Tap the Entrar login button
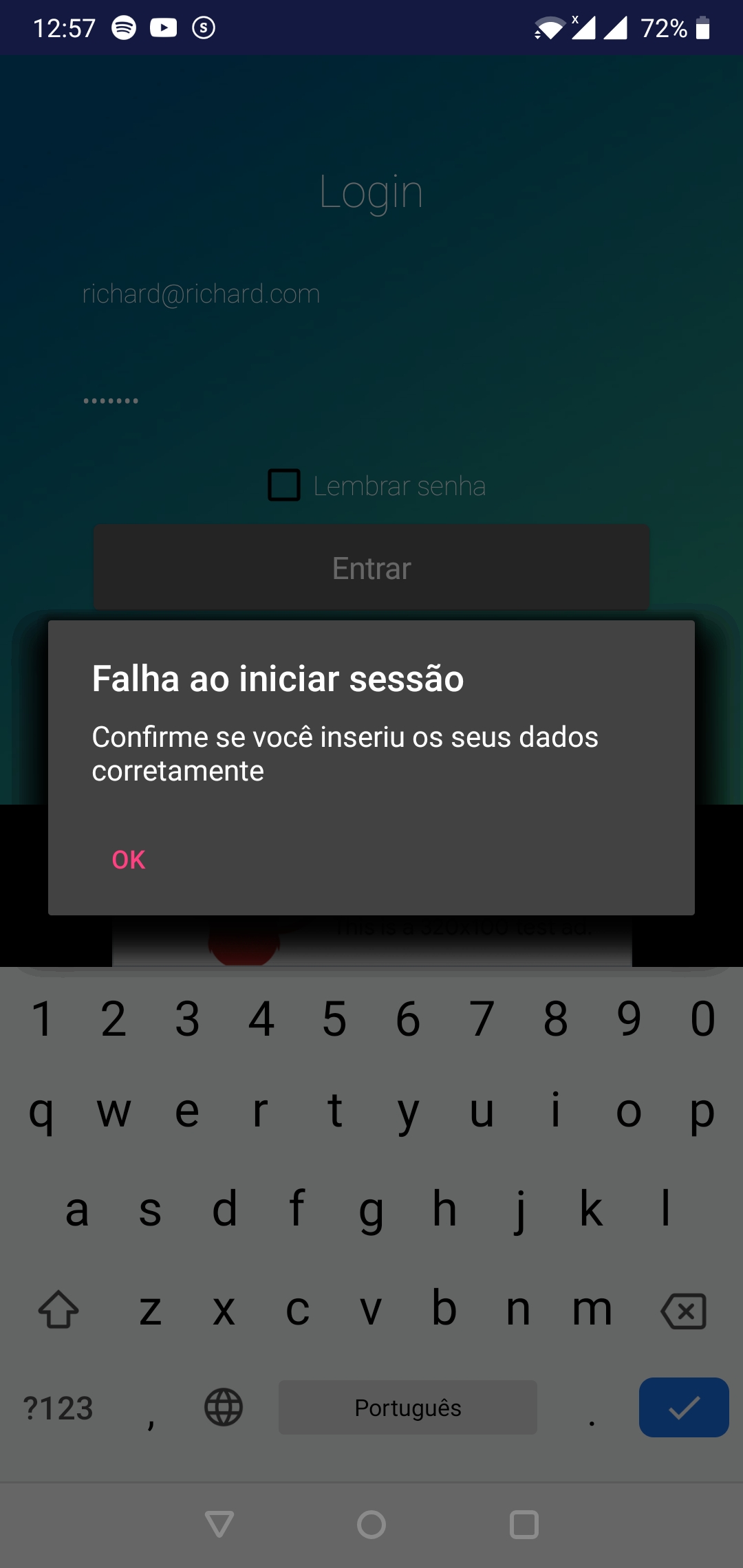This screenshot has height=1568, width=743. 371,568
